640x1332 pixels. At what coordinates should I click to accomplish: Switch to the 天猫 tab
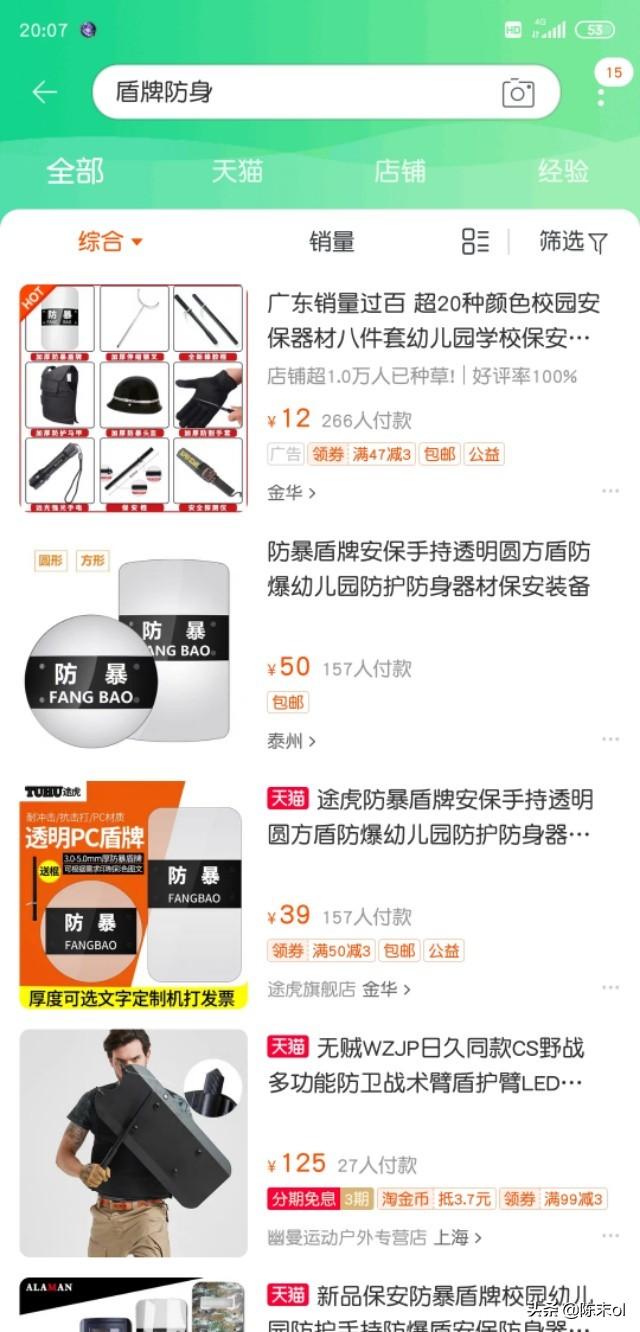tap(237, 171)
